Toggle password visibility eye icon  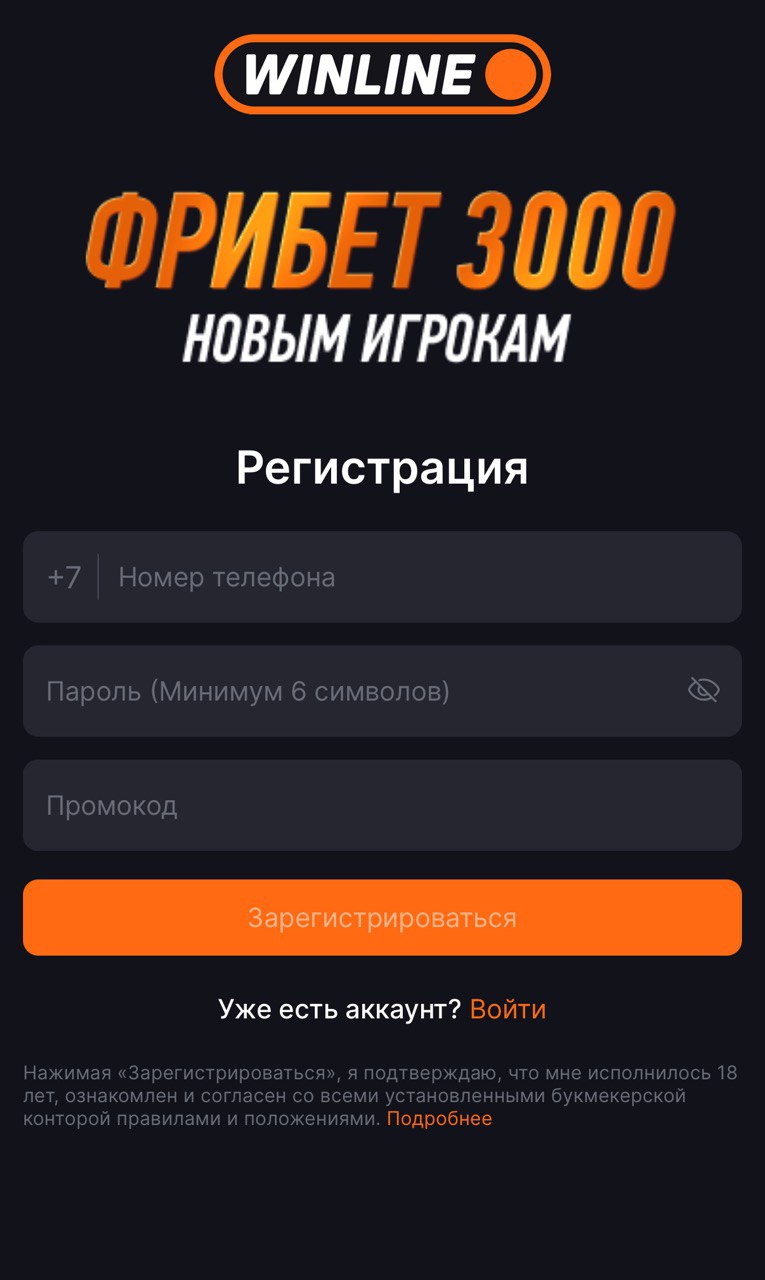pyautogui.click(x=704, y=690)
